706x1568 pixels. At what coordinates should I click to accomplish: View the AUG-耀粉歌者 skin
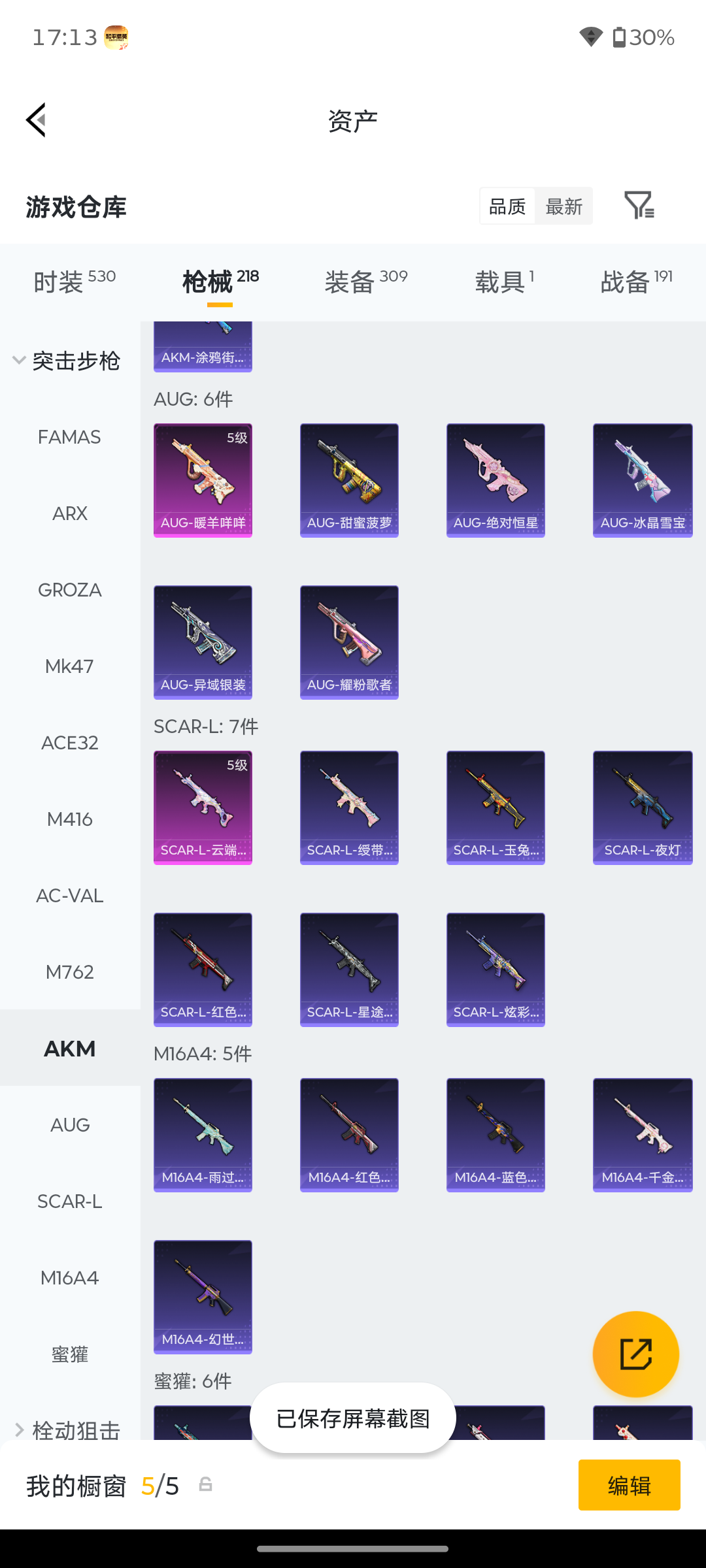point(349,642)
